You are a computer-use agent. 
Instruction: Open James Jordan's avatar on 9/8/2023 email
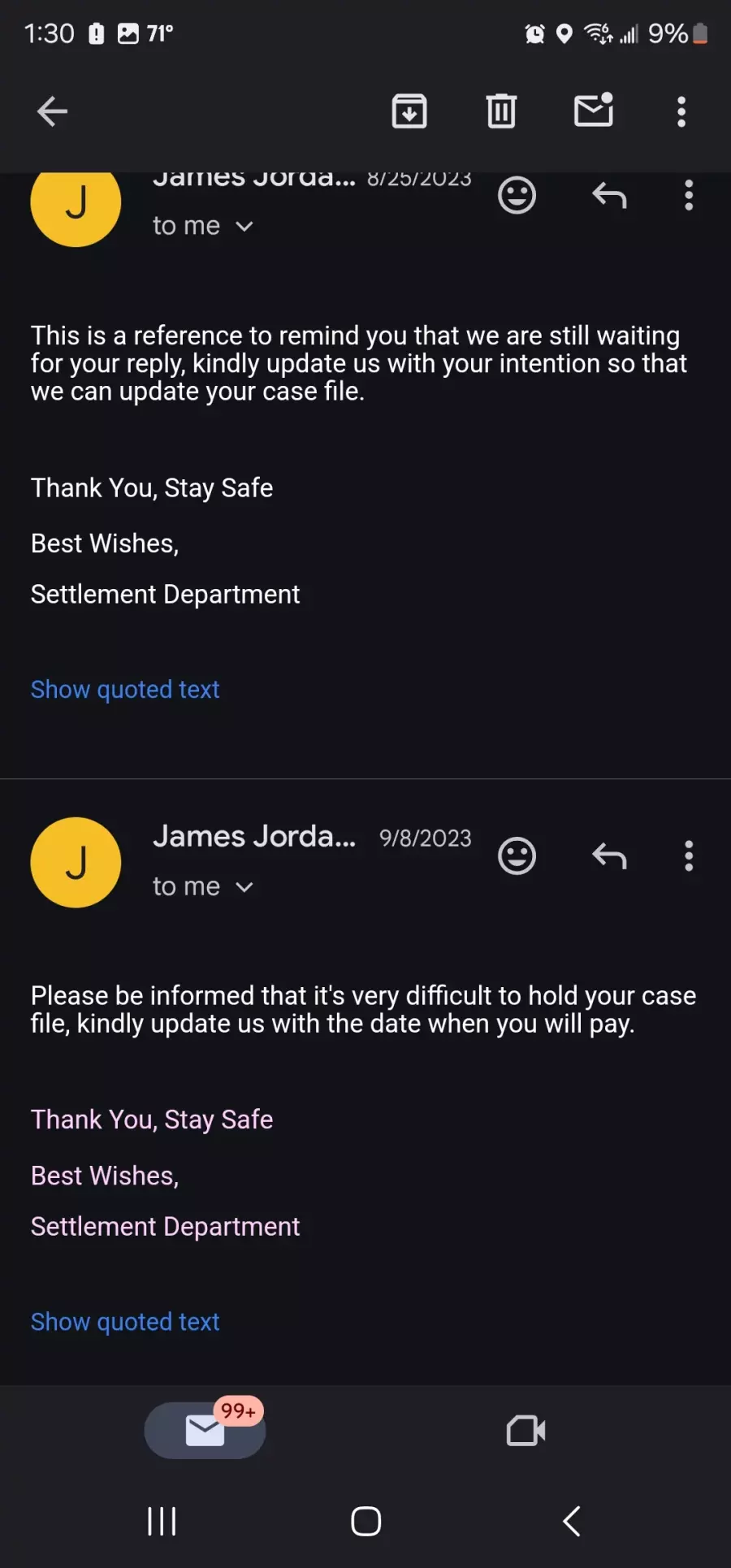click(x=76, y=863)
